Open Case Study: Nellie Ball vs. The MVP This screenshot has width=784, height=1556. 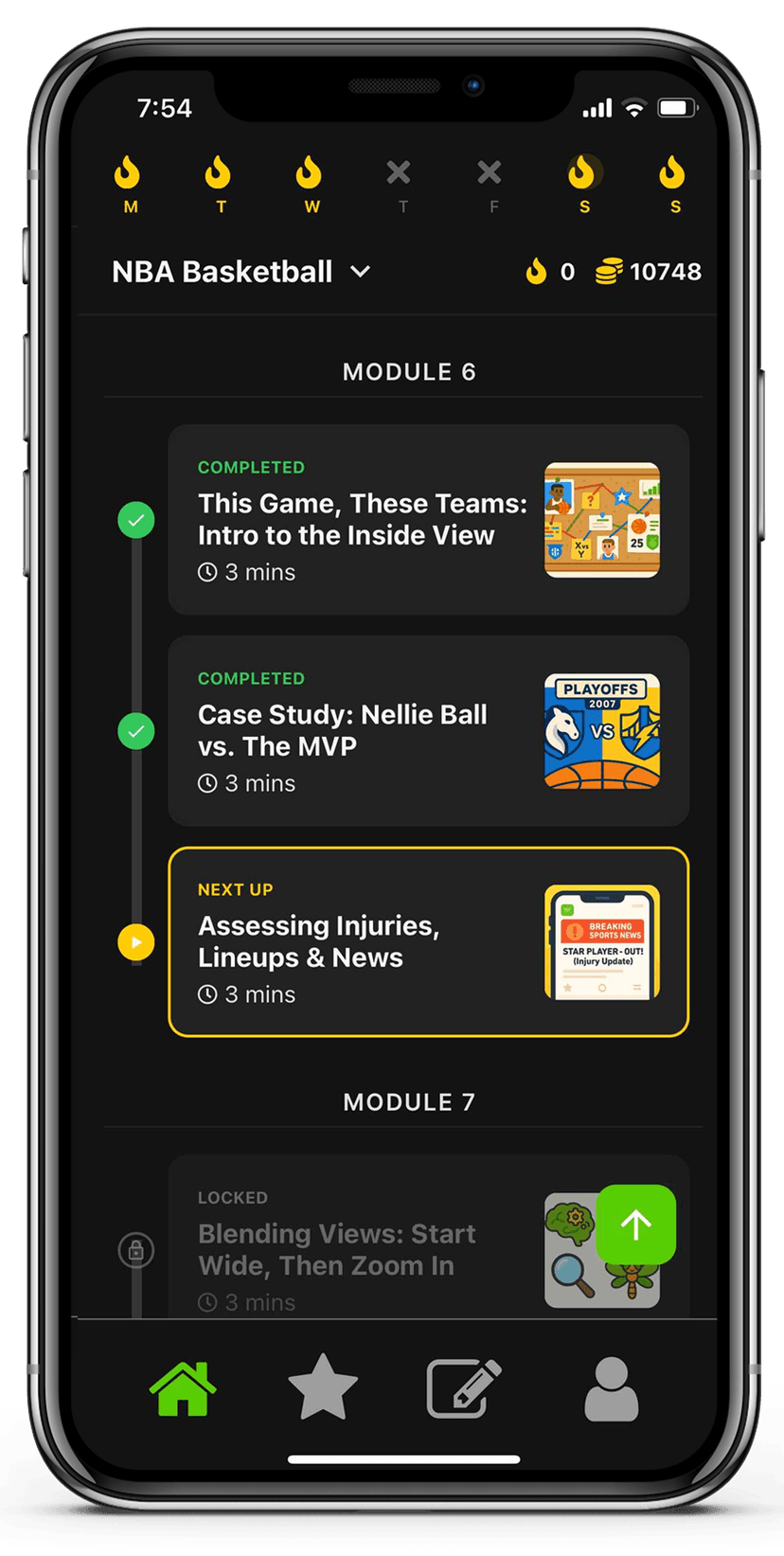pos(428,730)
